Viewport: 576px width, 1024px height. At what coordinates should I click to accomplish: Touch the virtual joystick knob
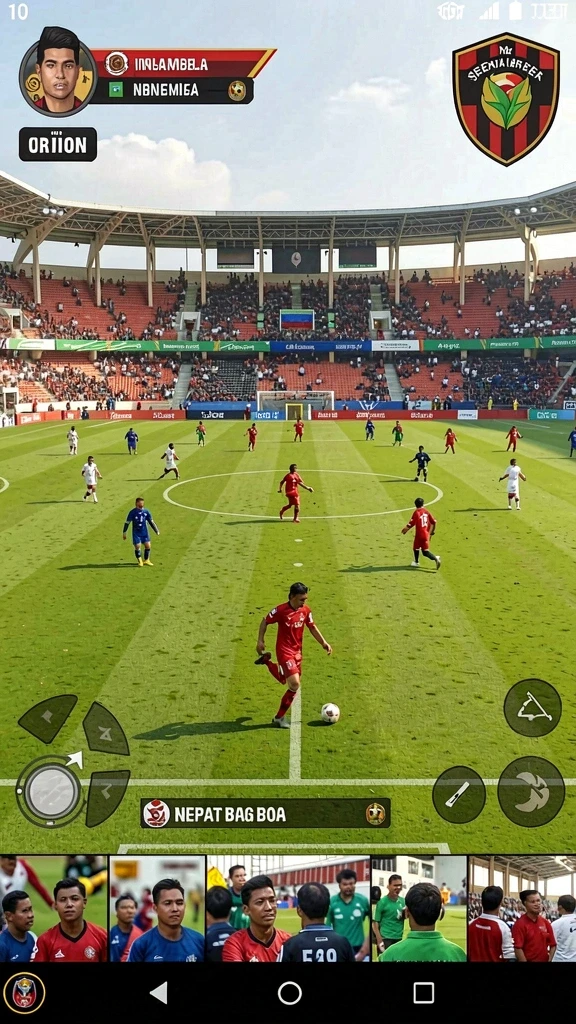tap(52, 791)
